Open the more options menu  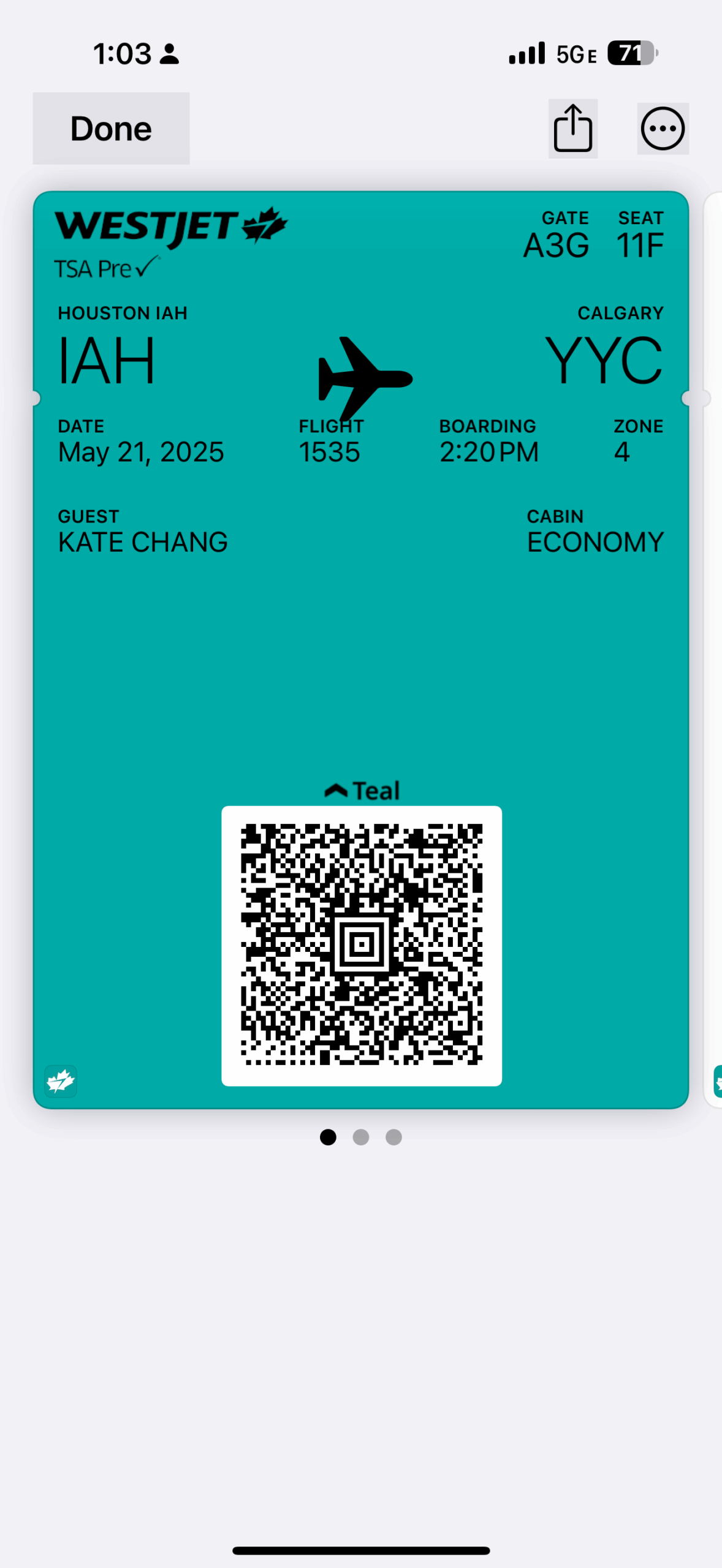[x=663, y=129]
